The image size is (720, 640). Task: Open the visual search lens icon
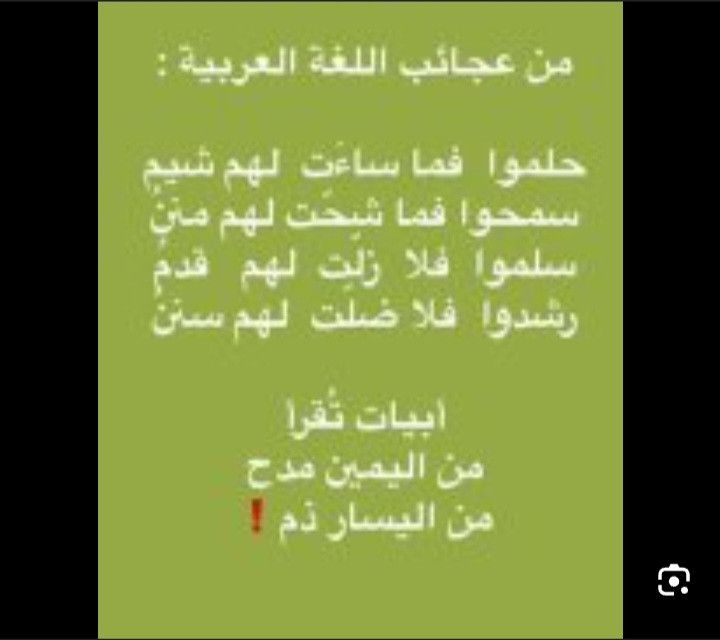[673, 580]
